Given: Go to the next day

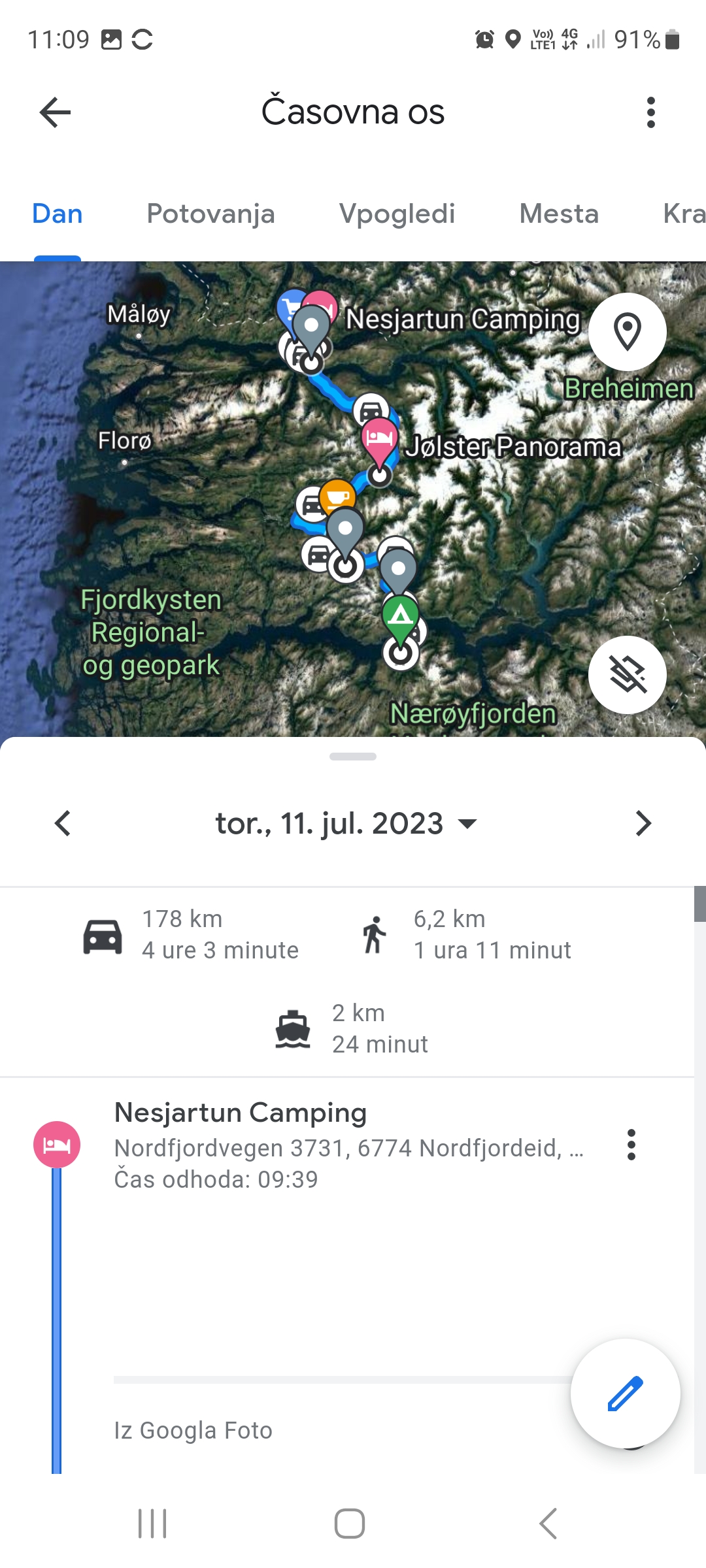Looking at the screenshot, I should (643, 823).
